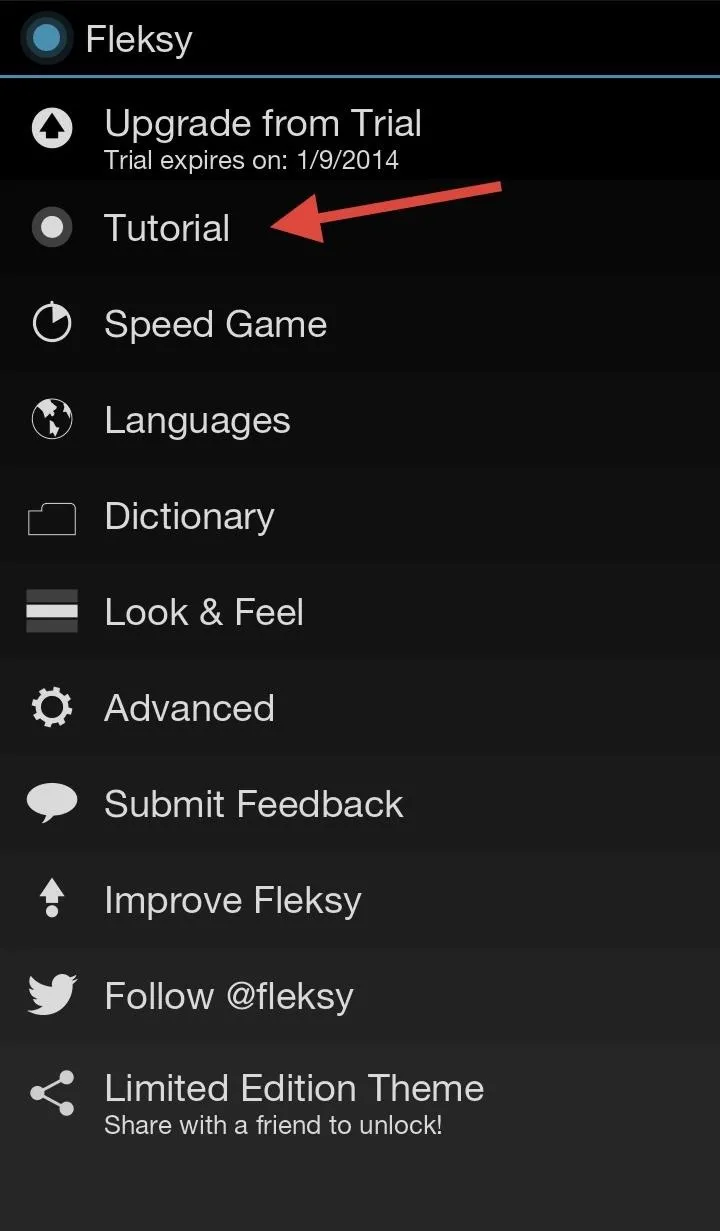The height and width of the screenshot is (1231, 720).
Task: Follow @fleksy on Twitter
Action: point(360,996)
